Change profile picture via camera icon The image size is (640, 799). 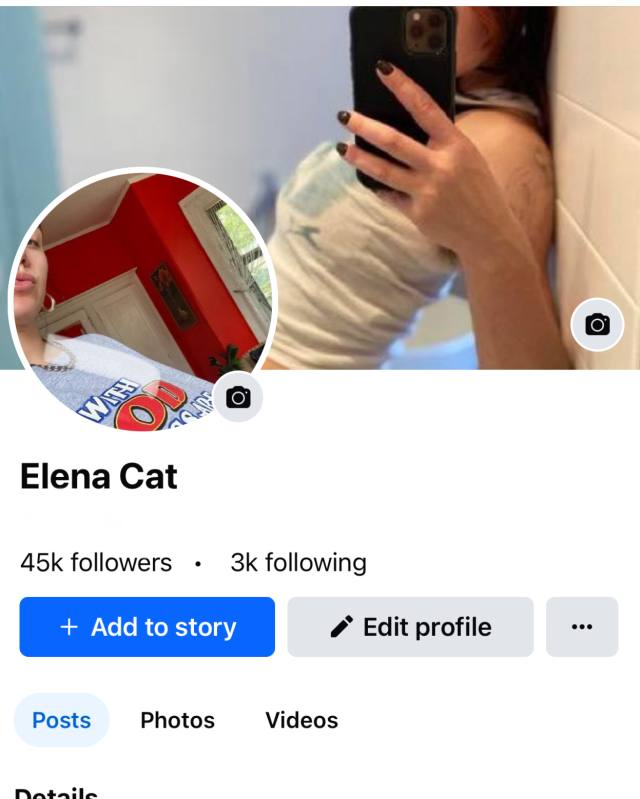238,397
